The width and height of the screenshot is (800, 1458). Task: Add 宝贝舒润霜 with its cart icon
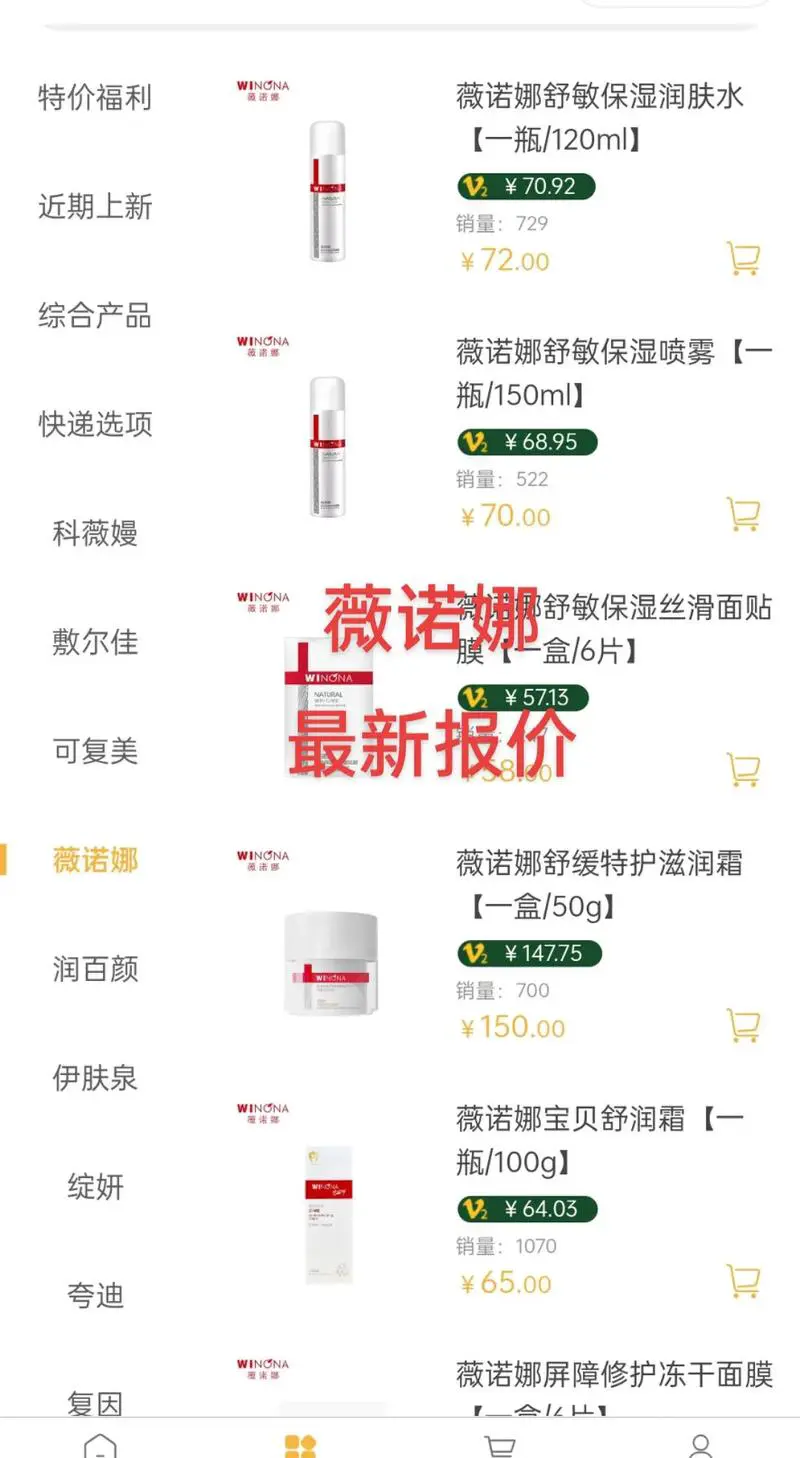tap(744, 1281)
